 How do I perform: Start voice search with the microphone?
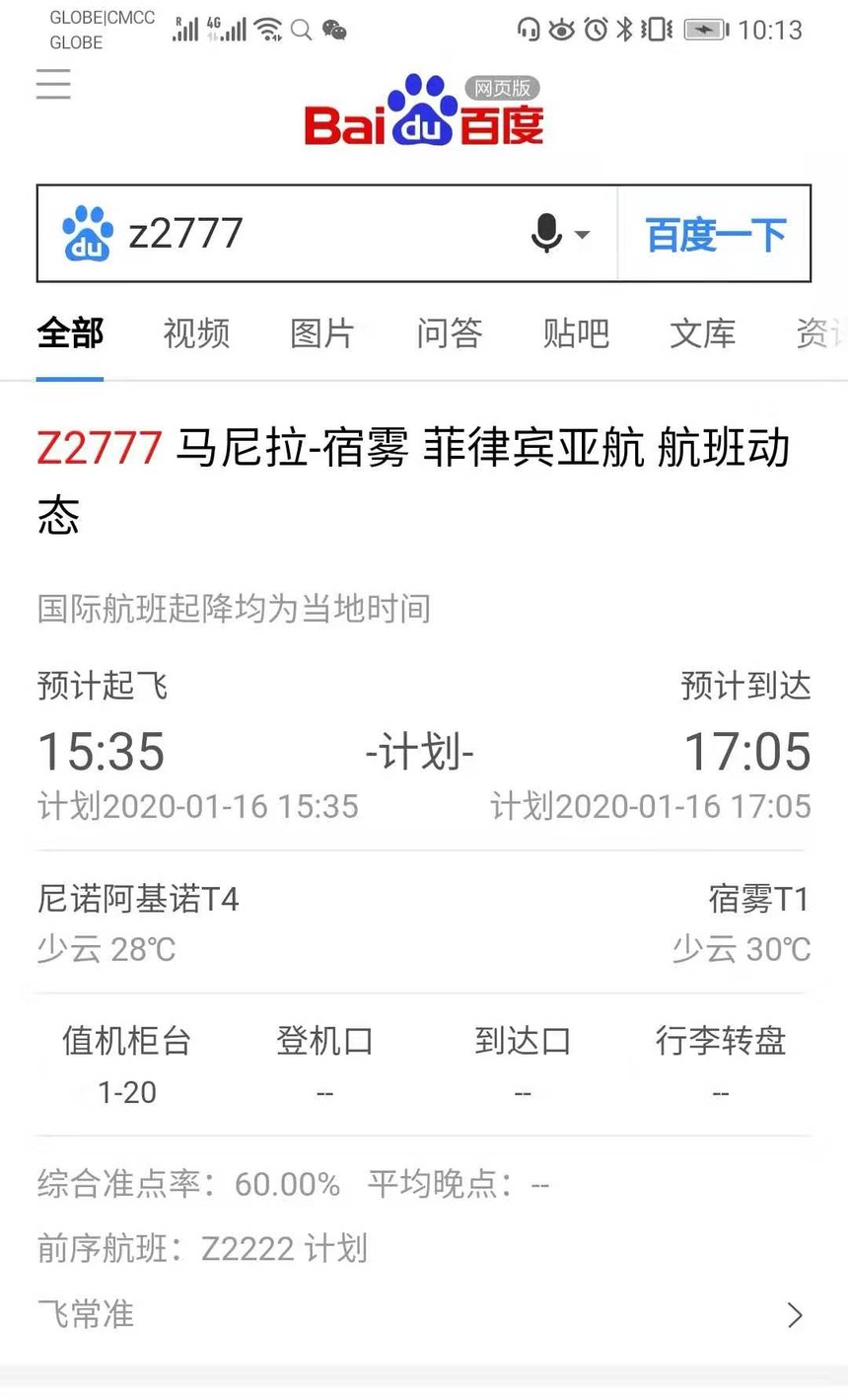[x=547, y=234]
